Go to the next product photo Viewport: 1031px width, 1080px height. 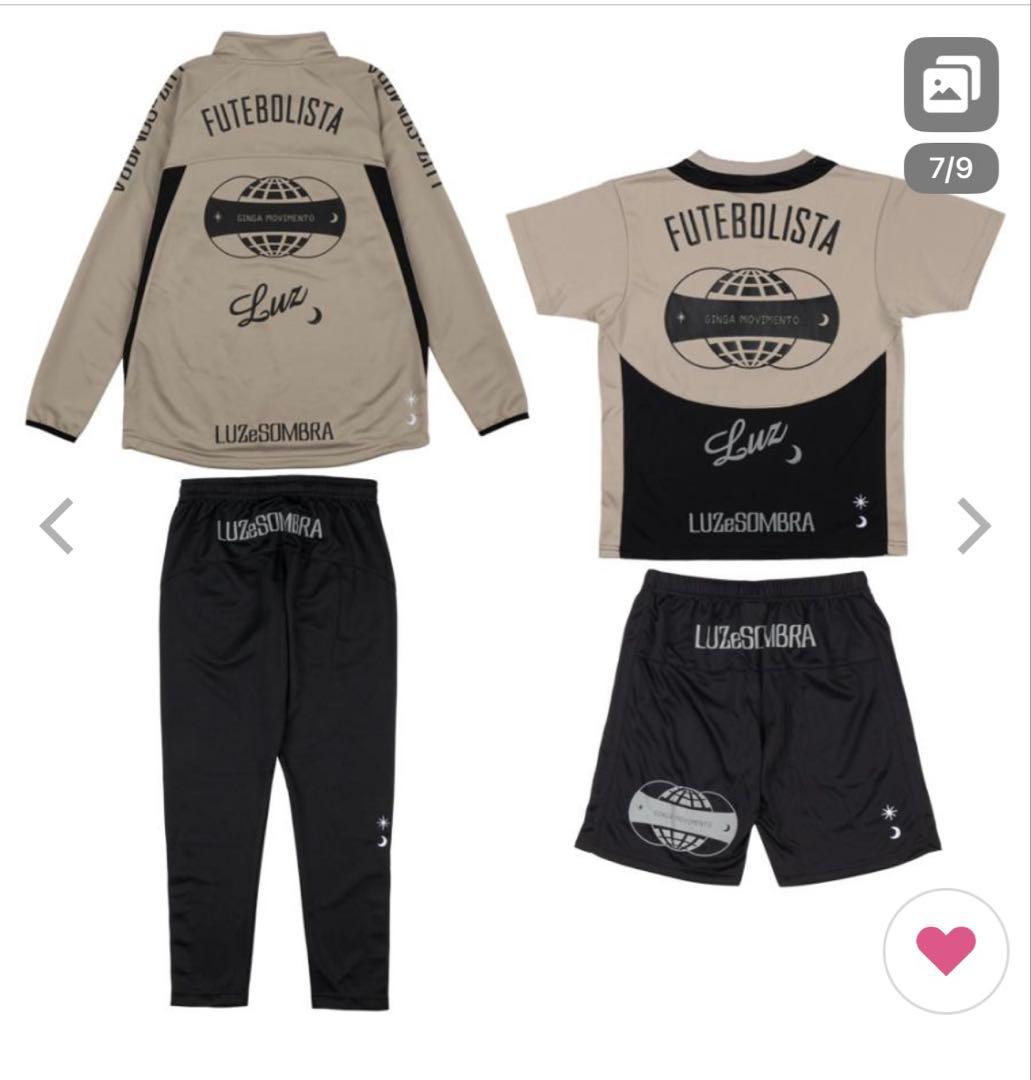(x=972, y=526)
